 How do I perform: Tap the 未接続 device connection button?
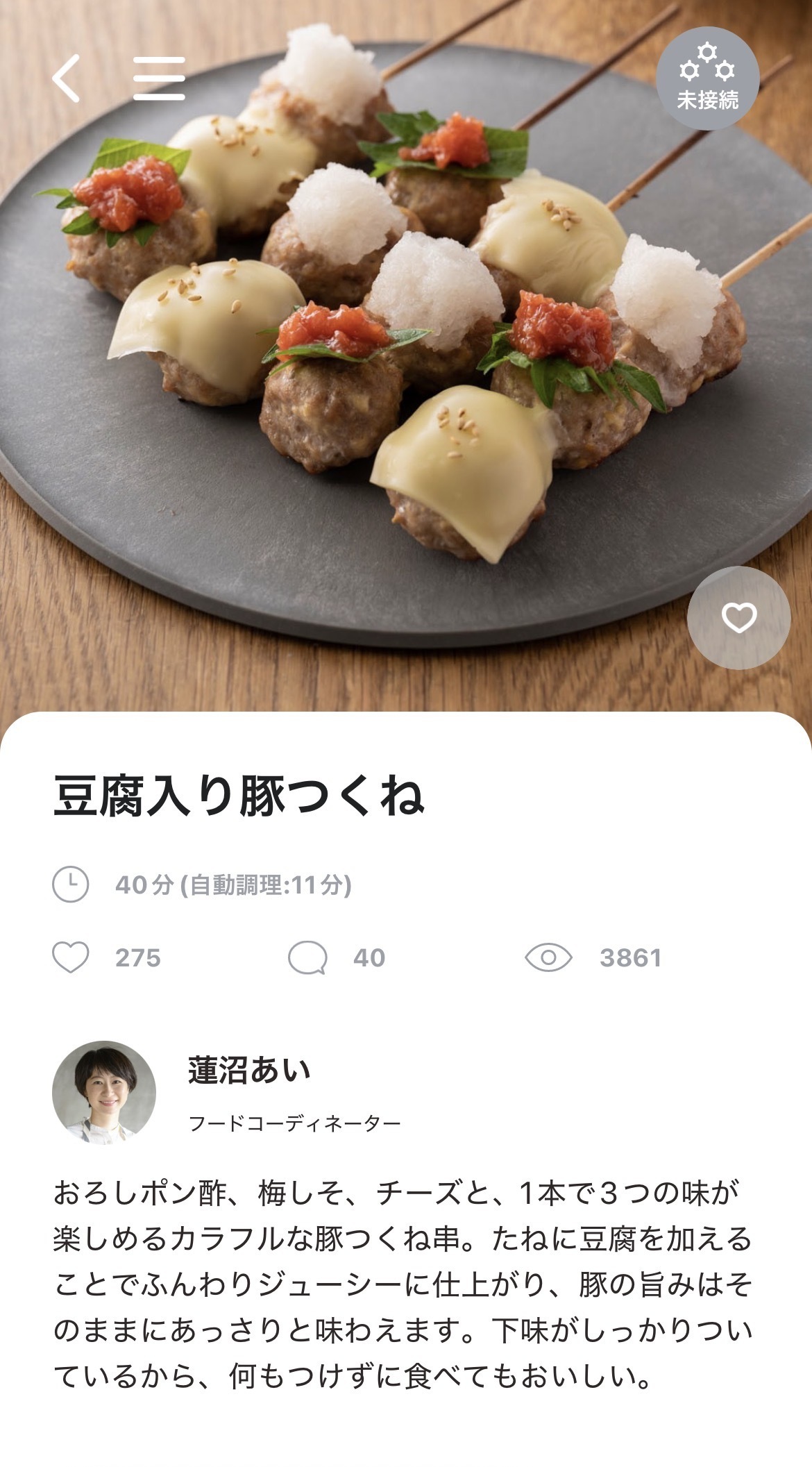pyautogui.click(x=707, y=78)
